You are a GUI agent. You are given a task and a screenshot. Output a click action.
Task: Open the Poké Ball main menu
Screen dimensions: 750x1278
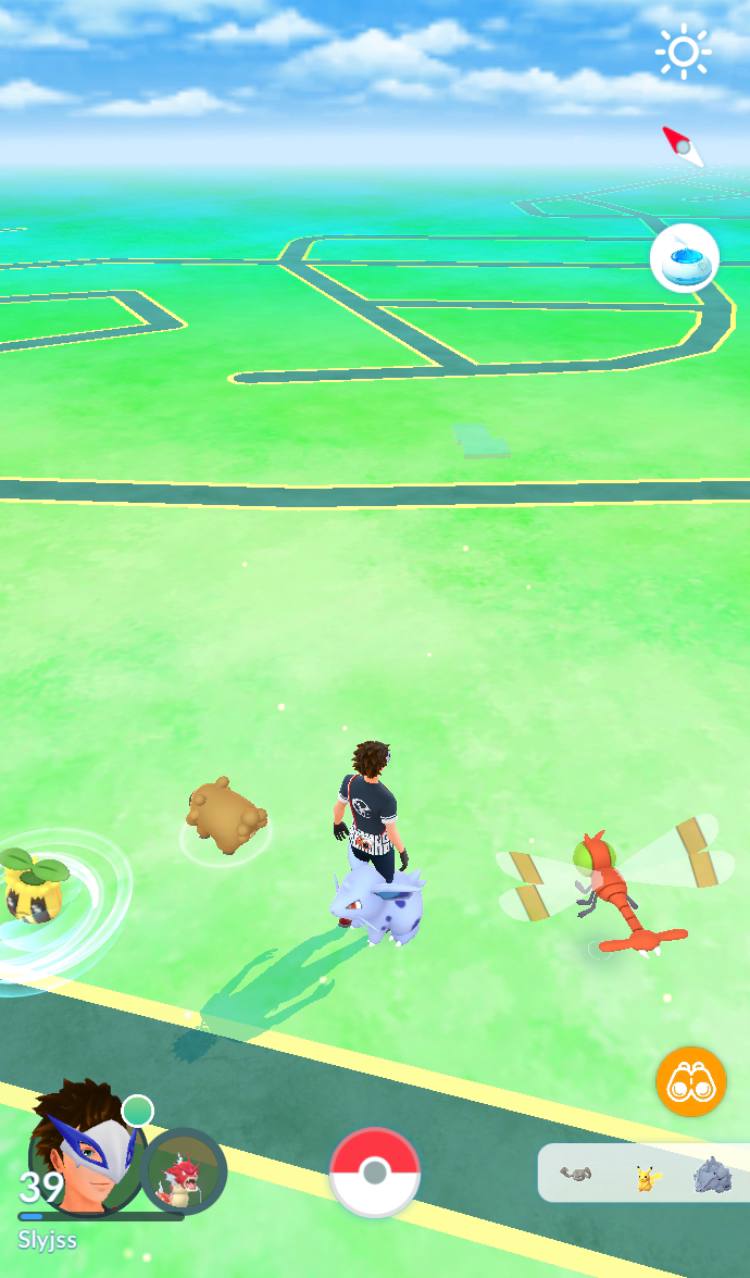pyautogui.click(x=375, y=1172)
